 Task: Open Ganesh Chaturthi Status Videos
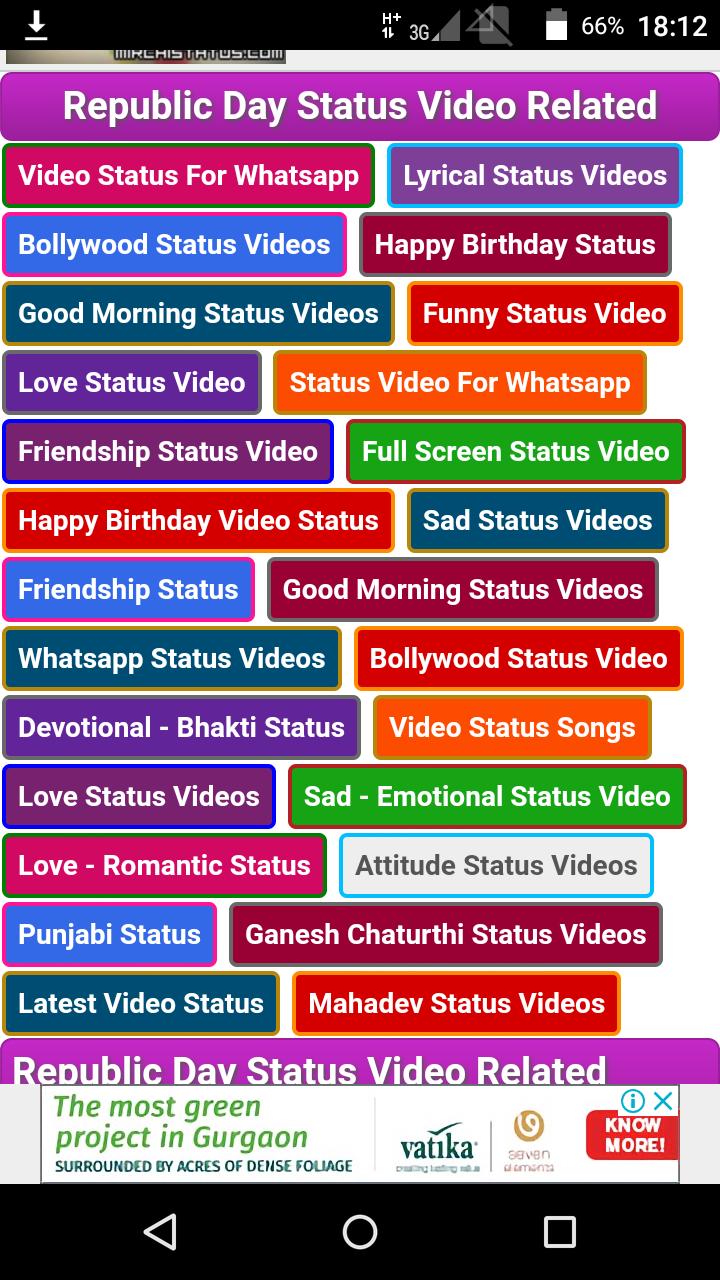[x=446, y=935]
